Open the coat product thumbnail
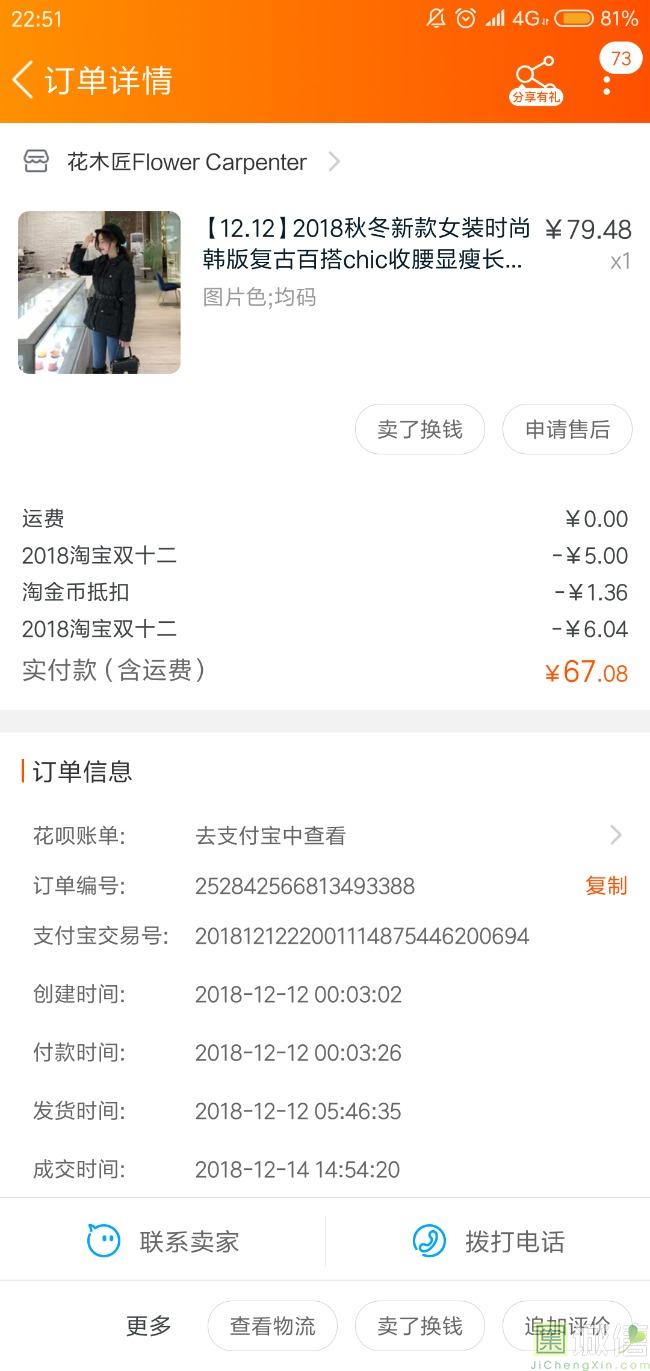 coord(99,292)
